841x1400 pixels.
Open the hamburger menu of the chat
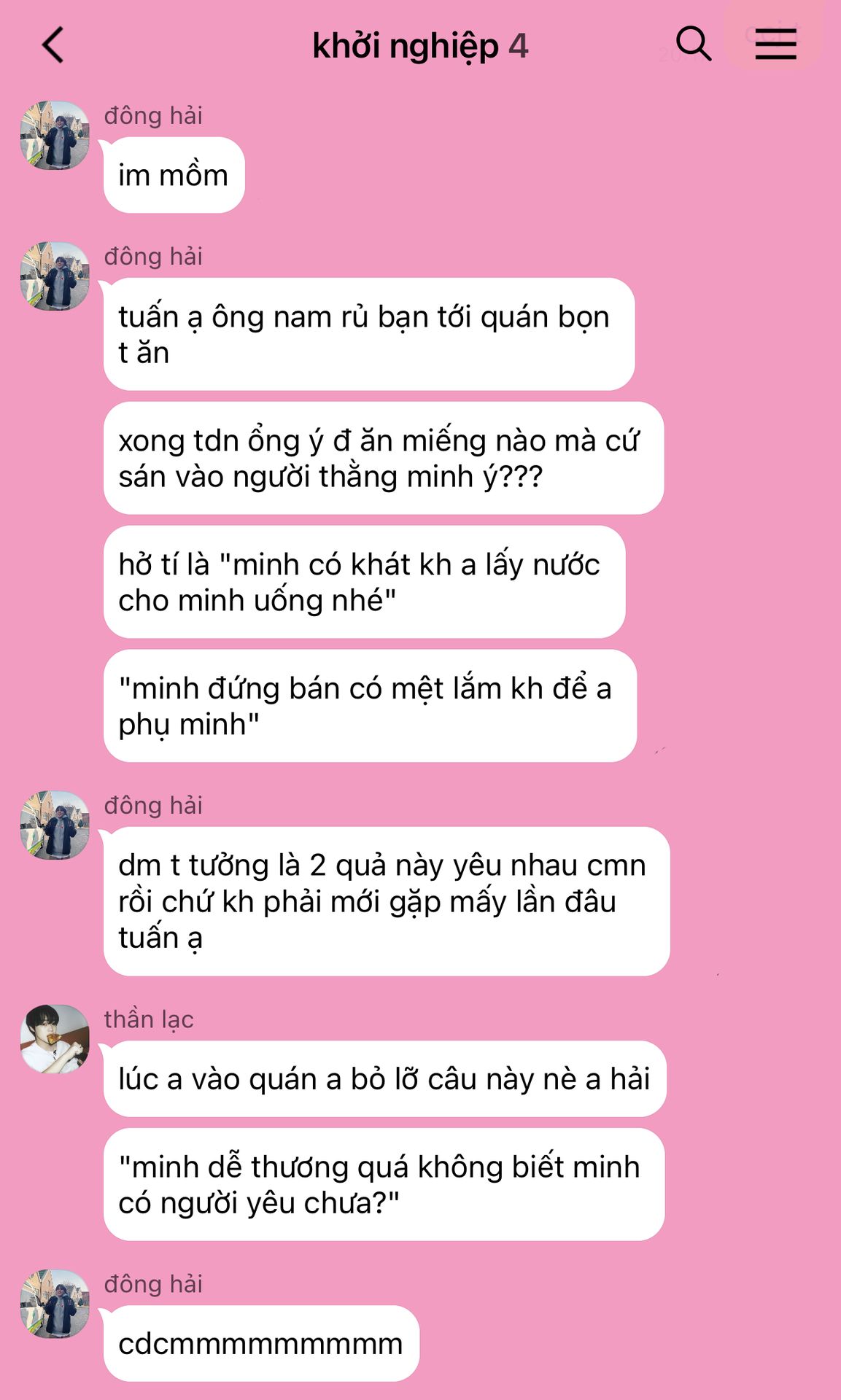coord(775,44)
